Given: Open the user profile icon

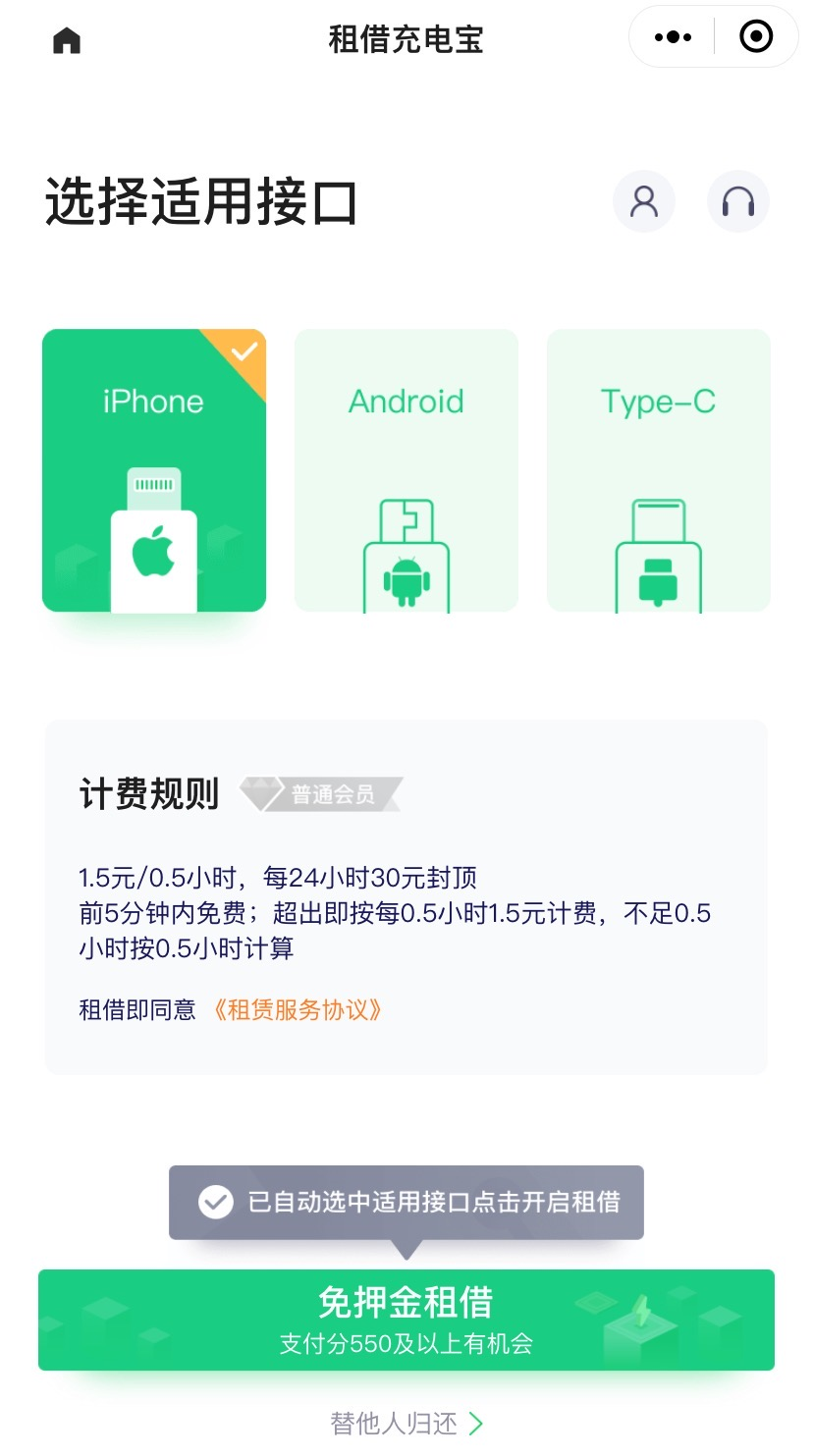Looking at the screenshot, I should pyautogui.click(x=644, y=201).
